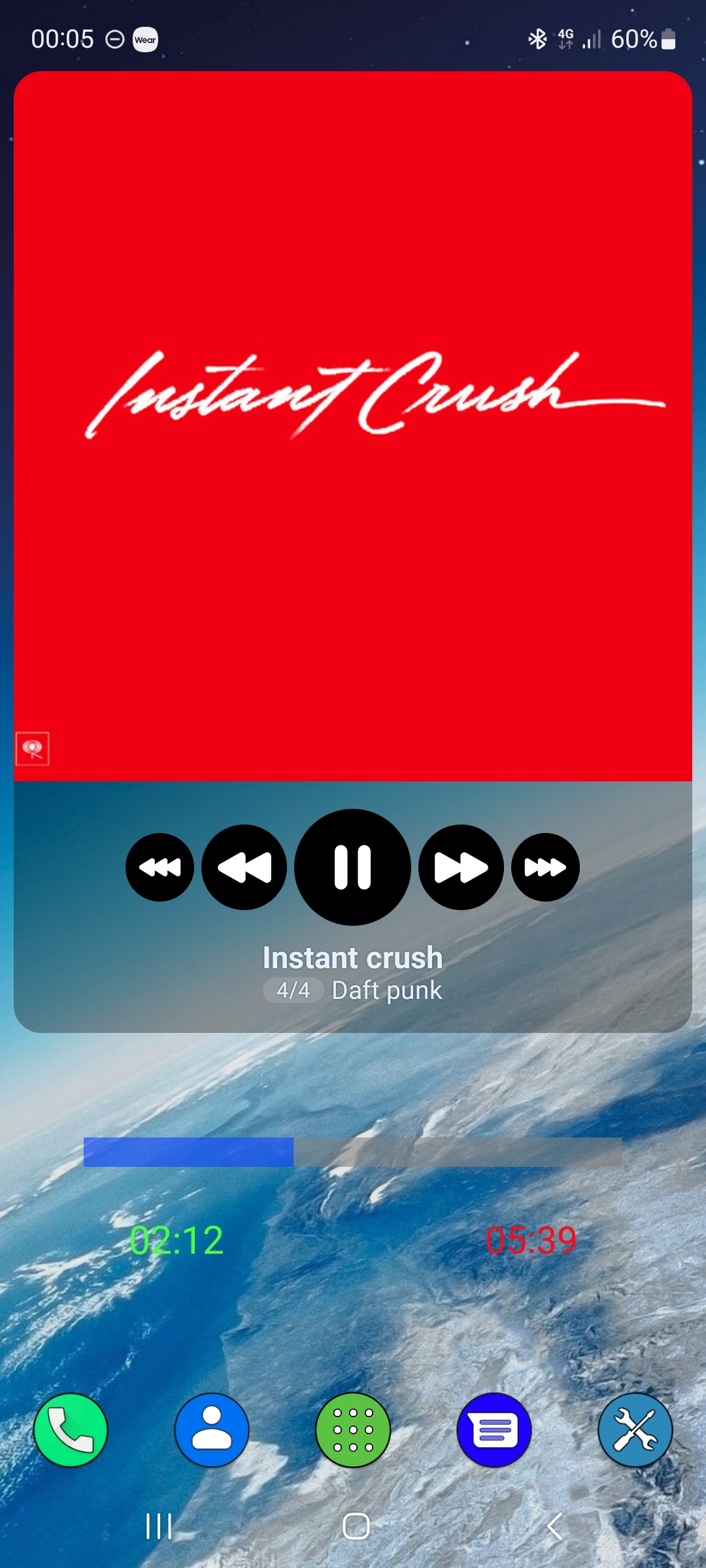The width and height of the screenshot is (706, 1568).
Task: Open the Contacts app
Action: click(212, 1429)
